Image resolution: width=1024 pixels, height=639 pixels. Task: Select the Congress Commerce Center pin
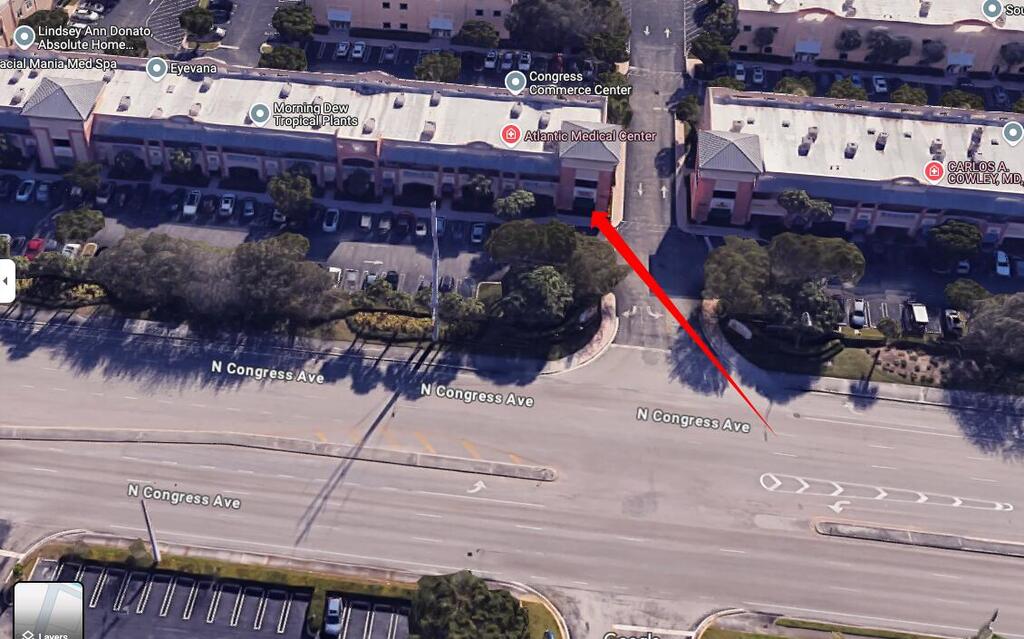point(516,82)
